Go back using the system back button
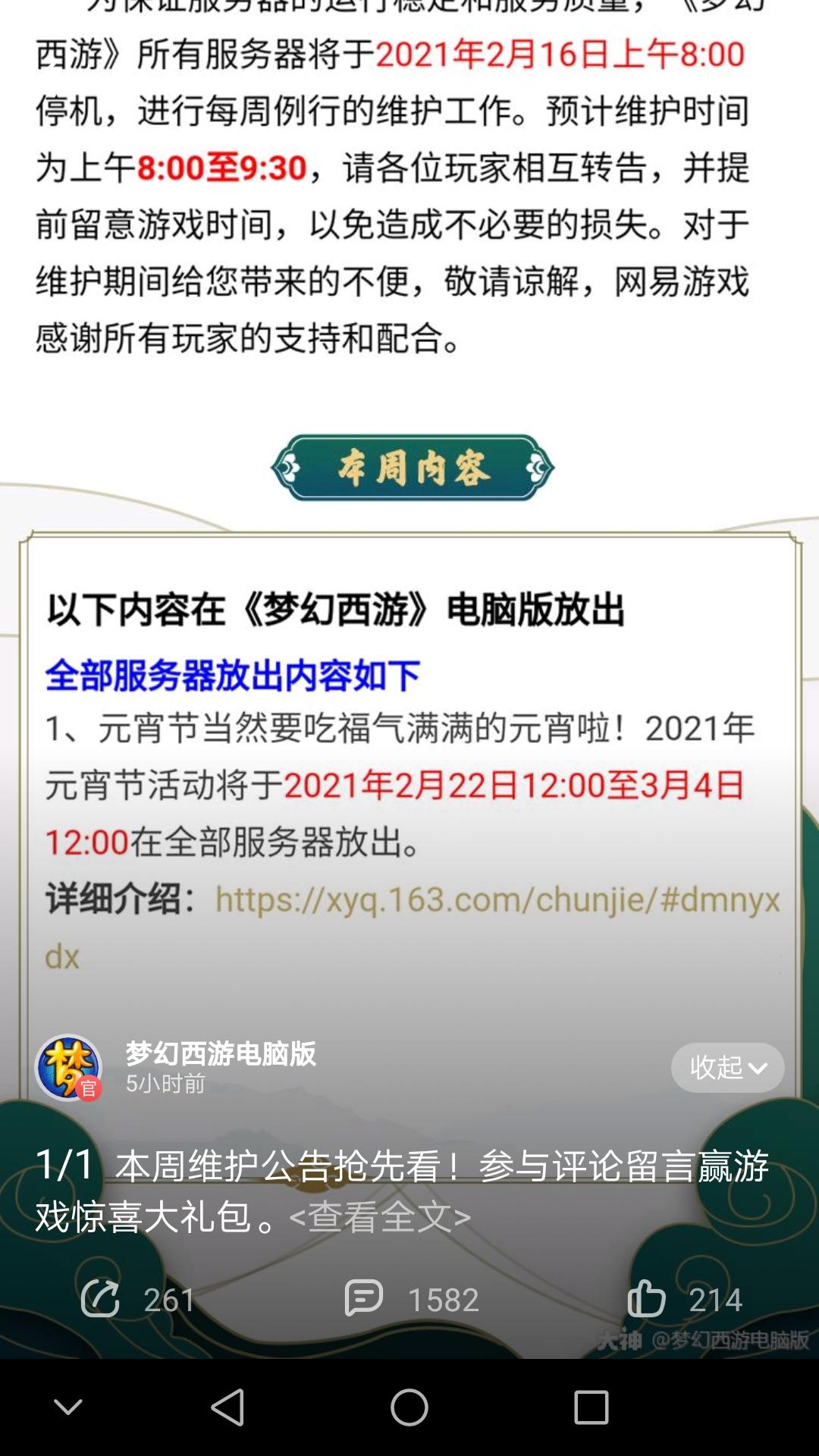This screenshot has width=819, height=1456. (227, 1407)
